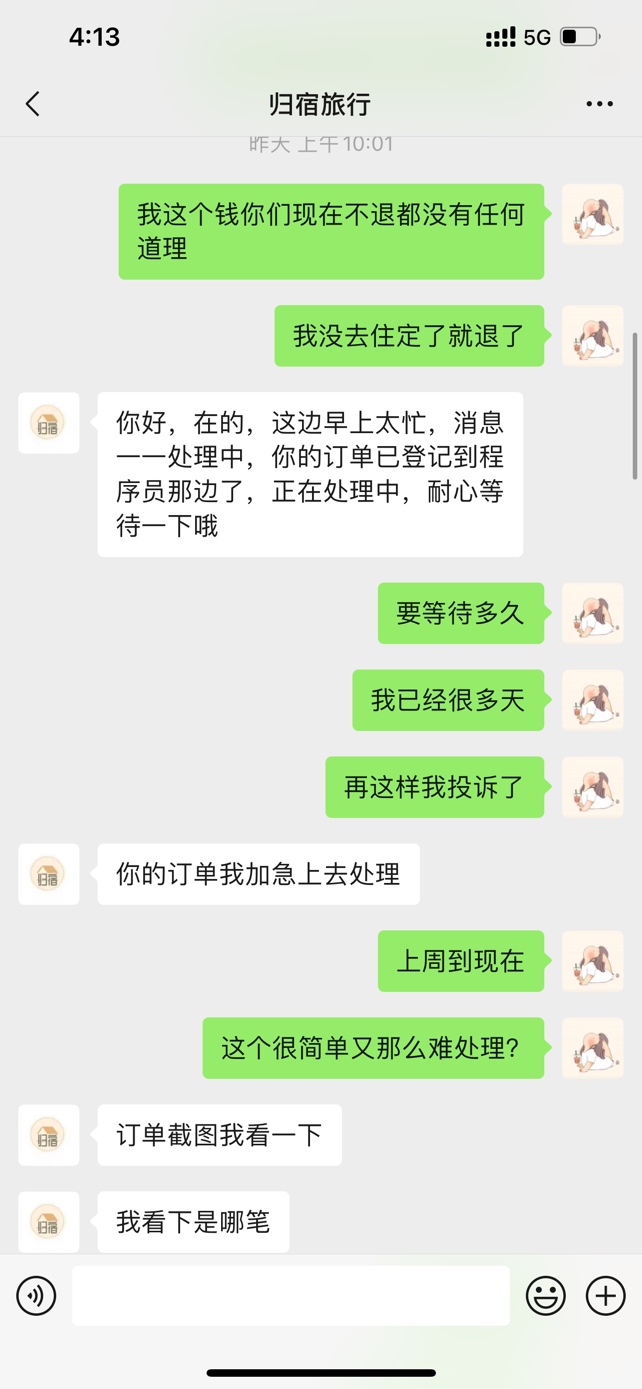Open the plus attachments menu

605,1296
